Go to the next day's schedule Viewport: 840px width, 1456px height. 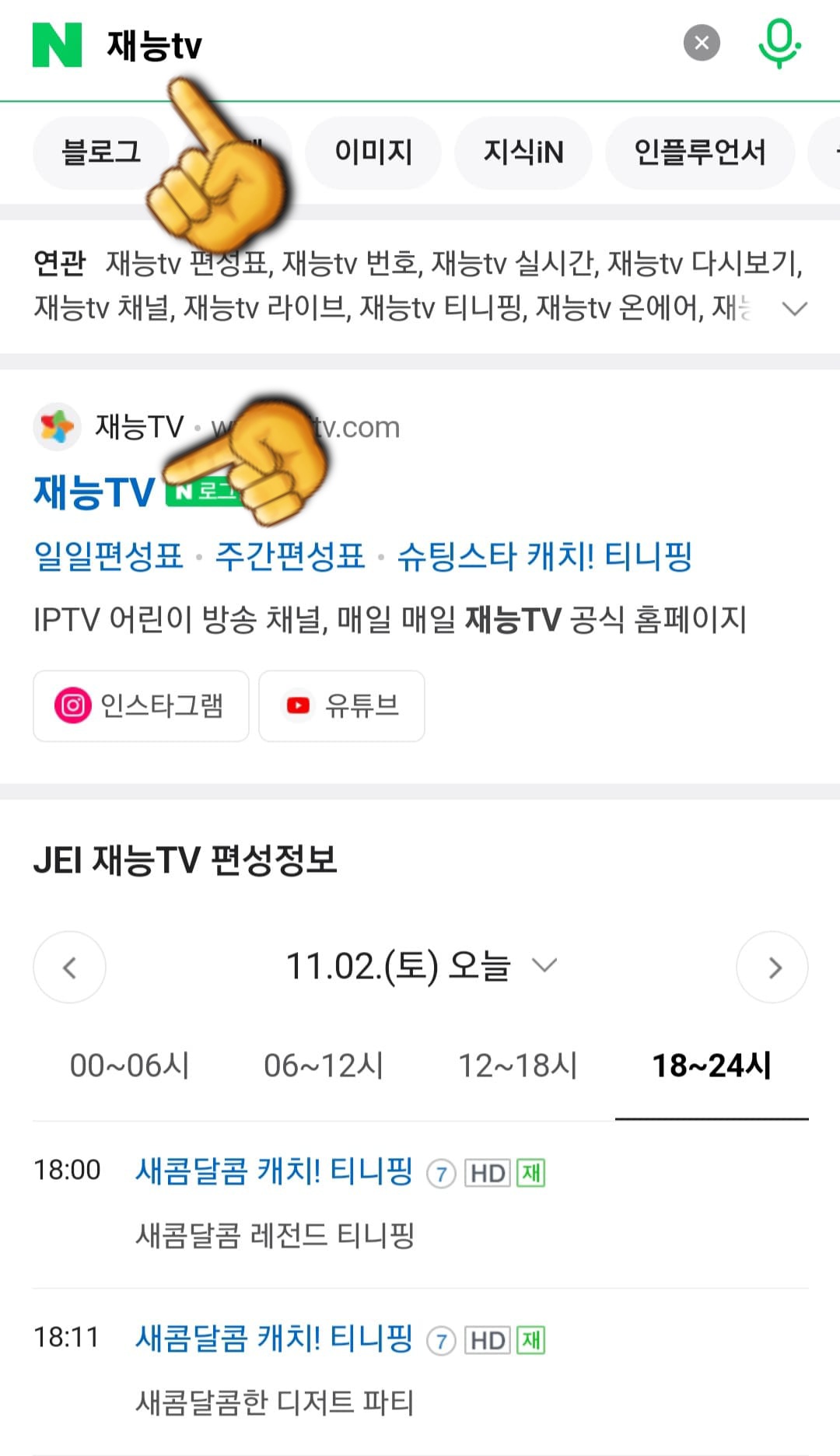(772, 967)
